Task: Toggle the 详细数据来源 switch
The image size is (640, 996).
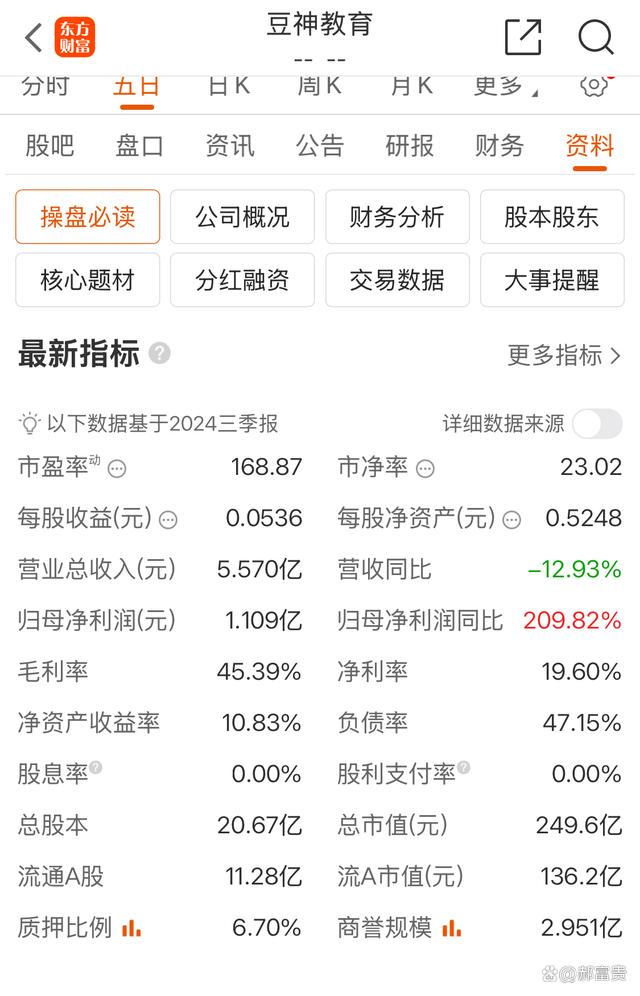Action: 597,423
